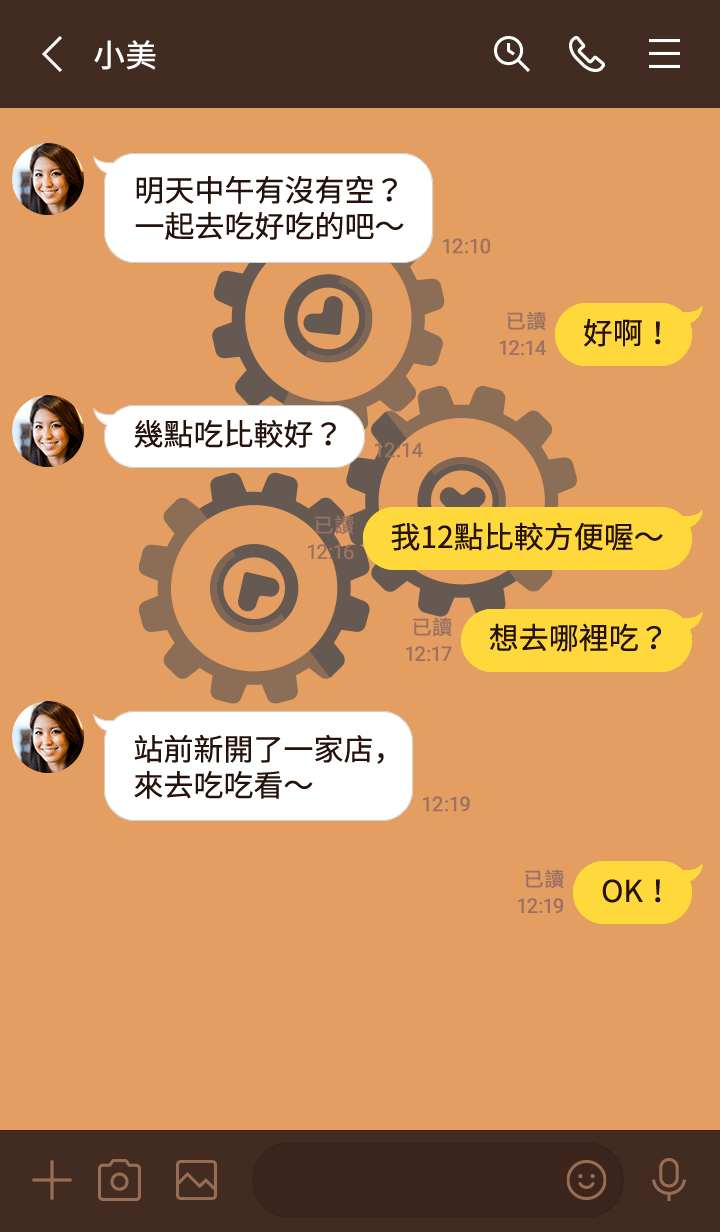Go back from the chat with 小美
The image size is (720, 1232).
pyautogui.click(x=52, y=54)
